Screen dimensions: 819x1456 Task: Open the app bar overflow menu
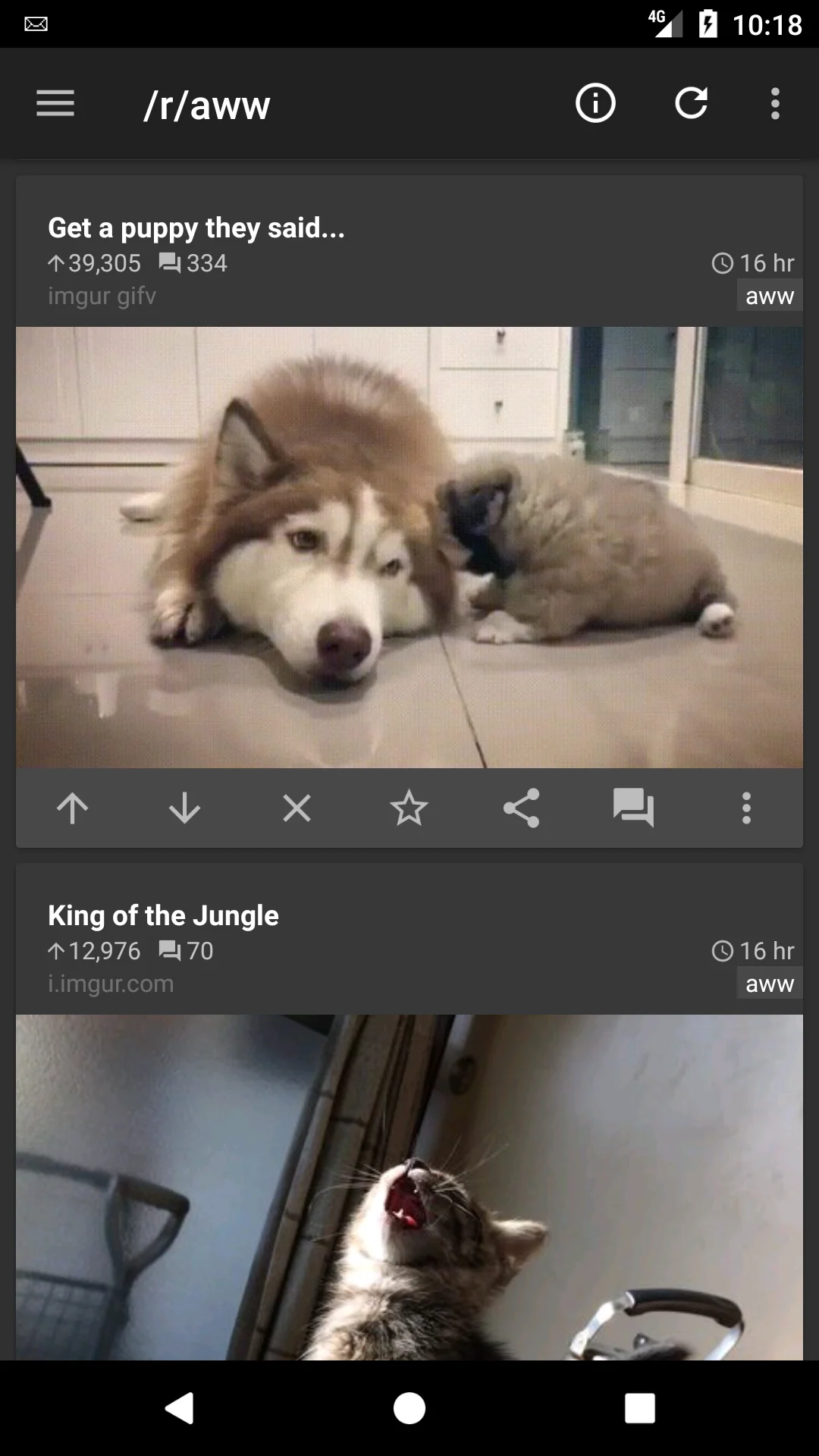pos(774,104)
